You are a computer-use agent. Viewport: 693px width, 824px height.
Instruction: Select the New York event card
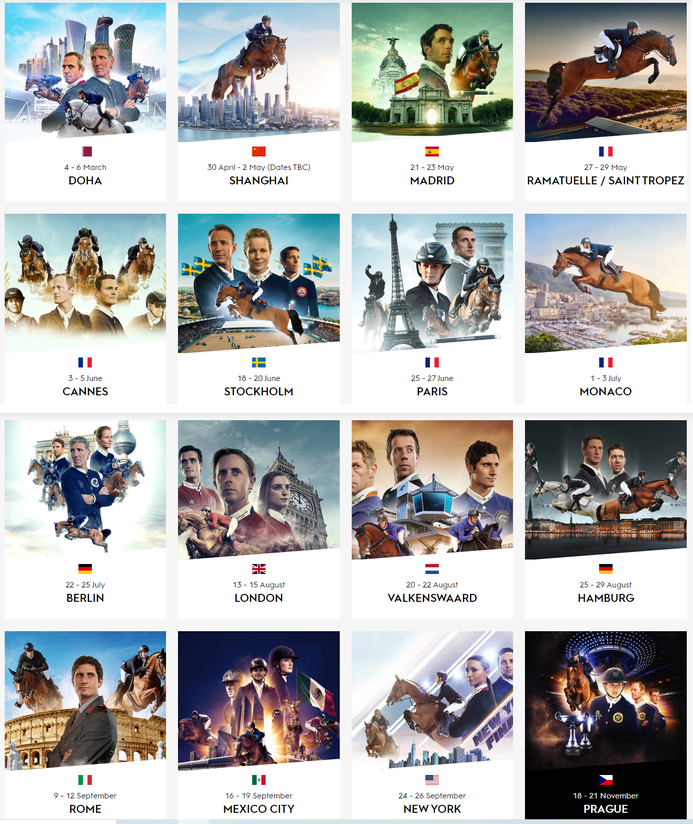point(432,720)
